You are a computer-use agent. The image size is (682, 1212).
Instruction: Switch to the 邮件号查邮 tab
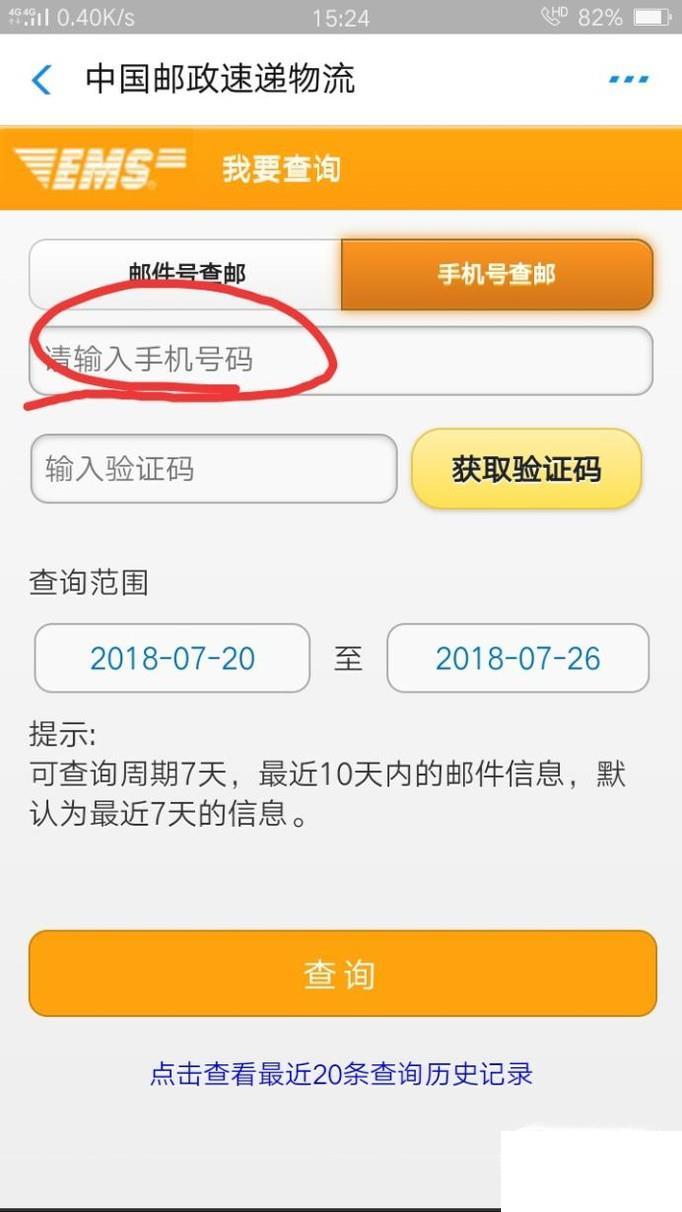point(186,273)
